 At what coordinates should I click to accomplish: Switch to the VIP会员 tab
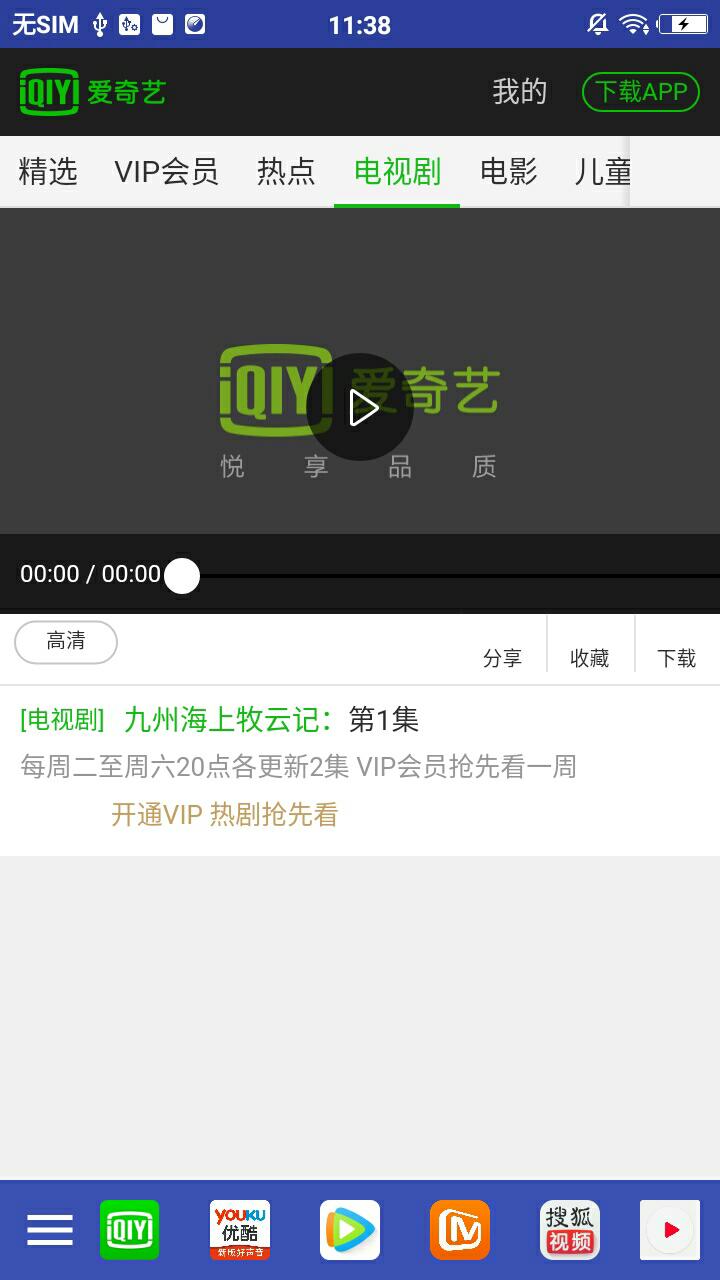tap(166, 172)
